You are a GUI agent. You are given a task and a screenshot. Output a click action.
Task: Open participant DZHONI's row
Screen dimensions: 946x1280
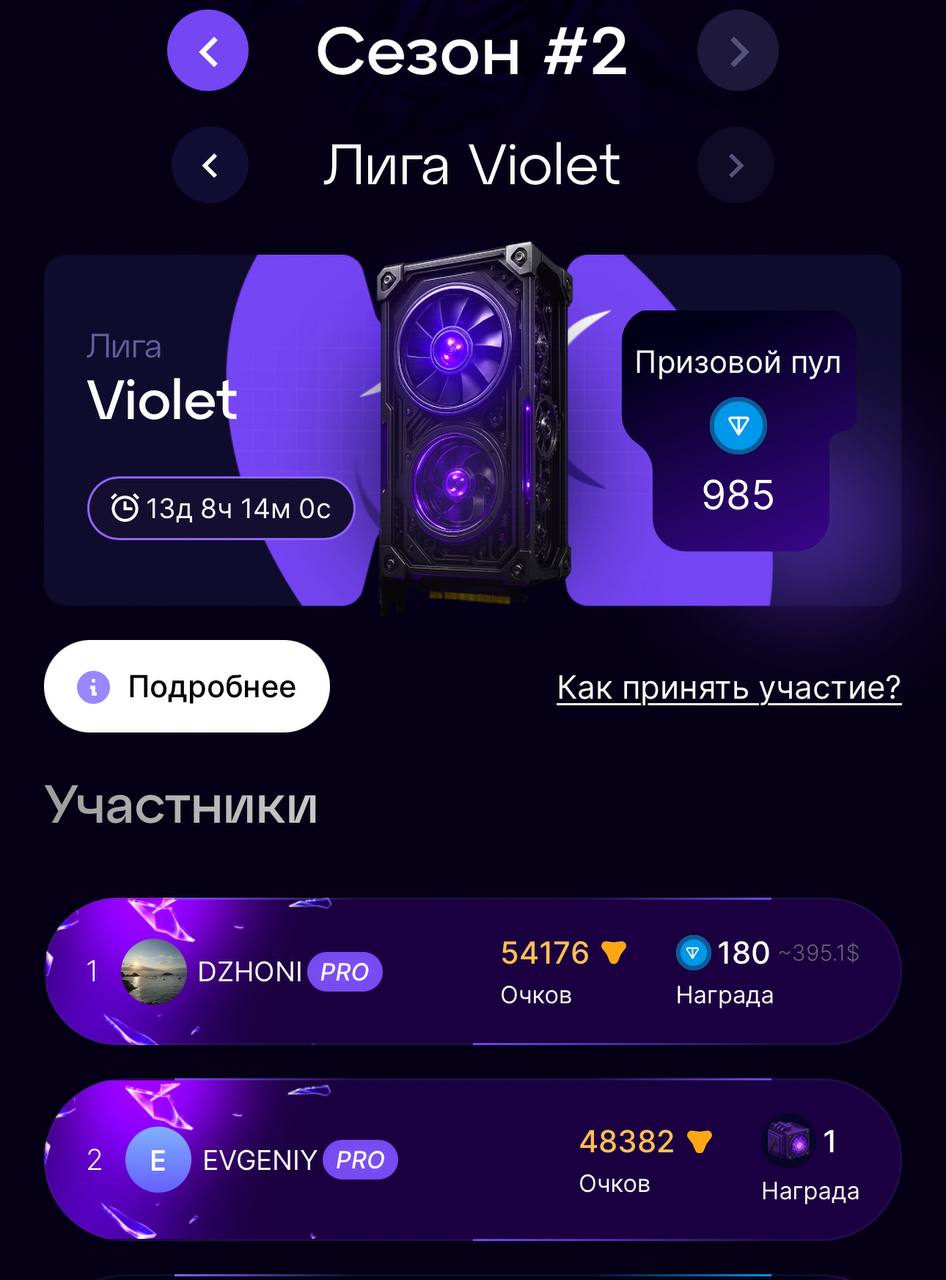[473, 971]
